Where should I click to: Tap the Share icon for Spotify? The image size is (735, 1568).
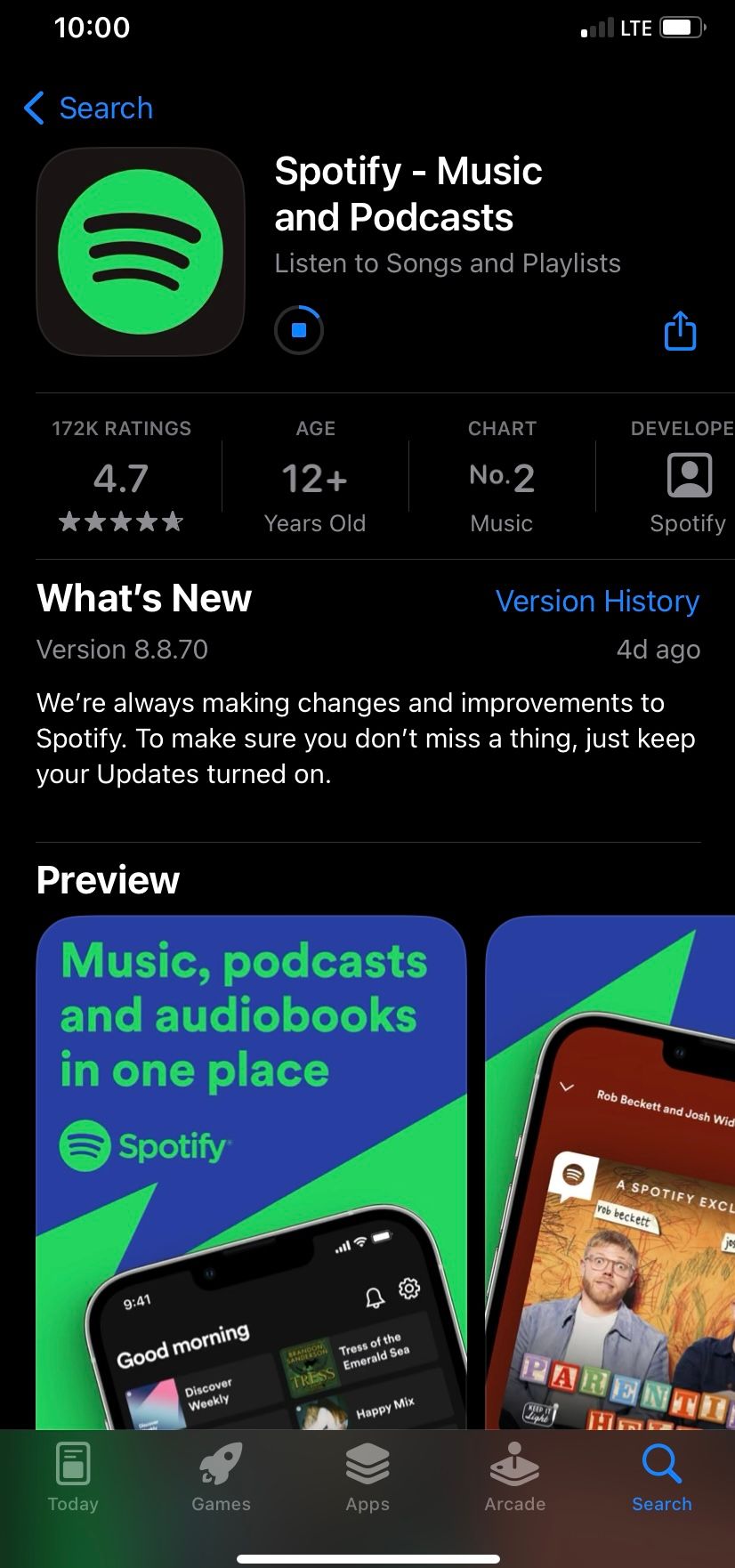680,330
